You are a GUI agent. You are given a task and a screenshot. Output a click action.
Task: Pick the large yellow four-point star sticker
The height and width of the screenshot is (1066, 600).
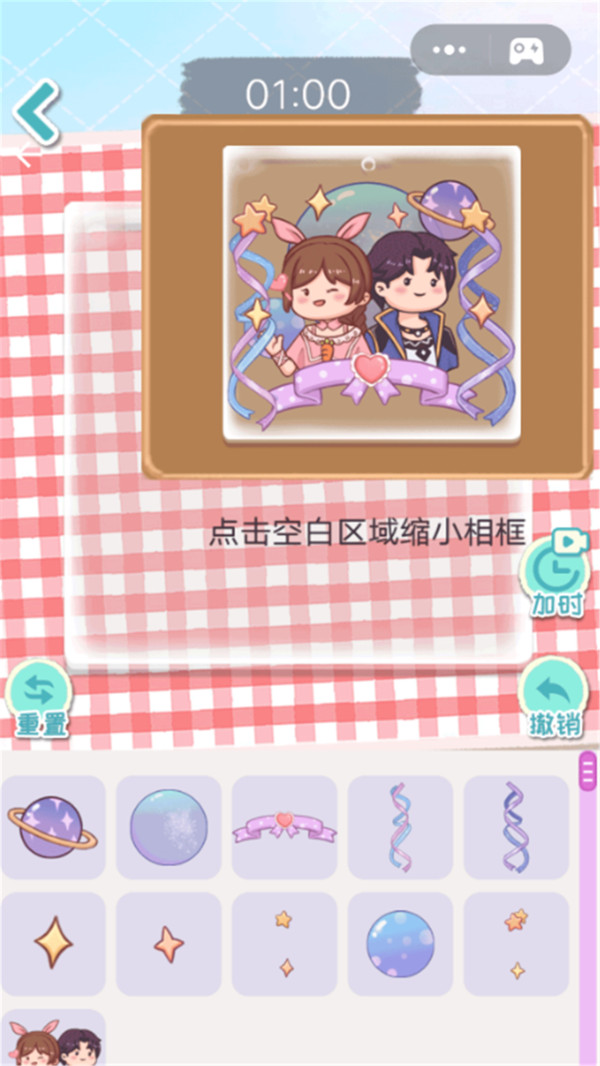[53, 943]
